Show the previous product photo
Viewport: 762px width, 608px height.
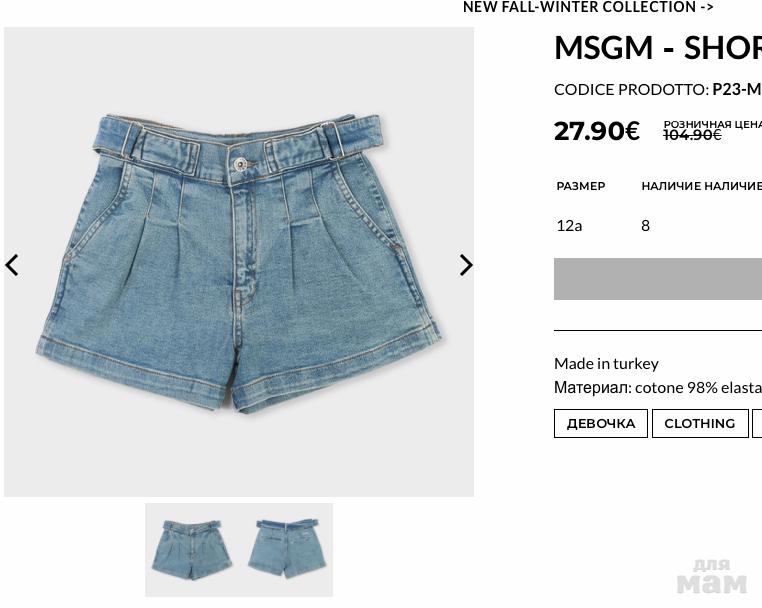(12, 265)
